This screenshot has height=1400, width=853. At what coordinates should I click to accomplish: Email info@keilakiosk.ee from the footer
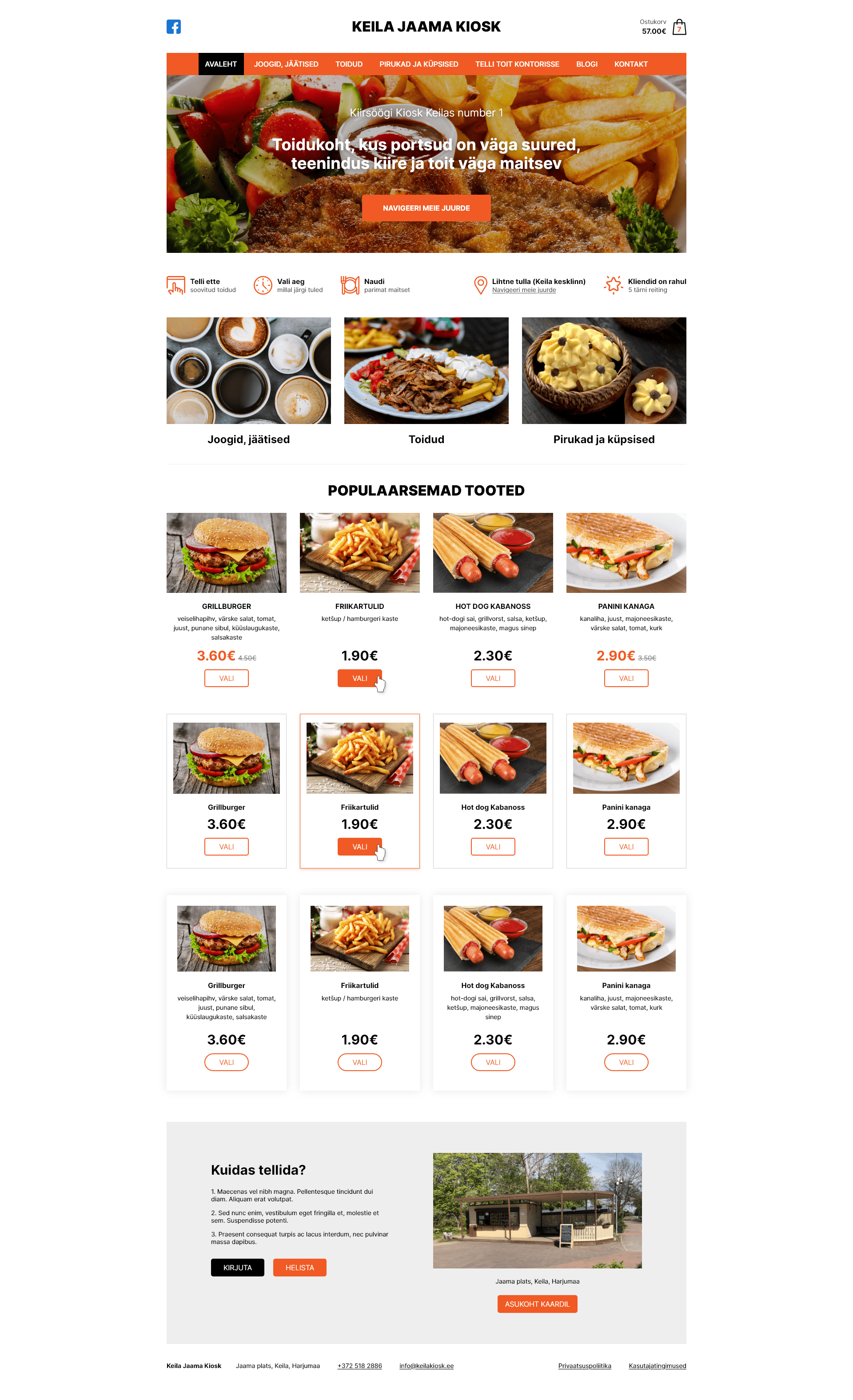(x=426, y=1366)
